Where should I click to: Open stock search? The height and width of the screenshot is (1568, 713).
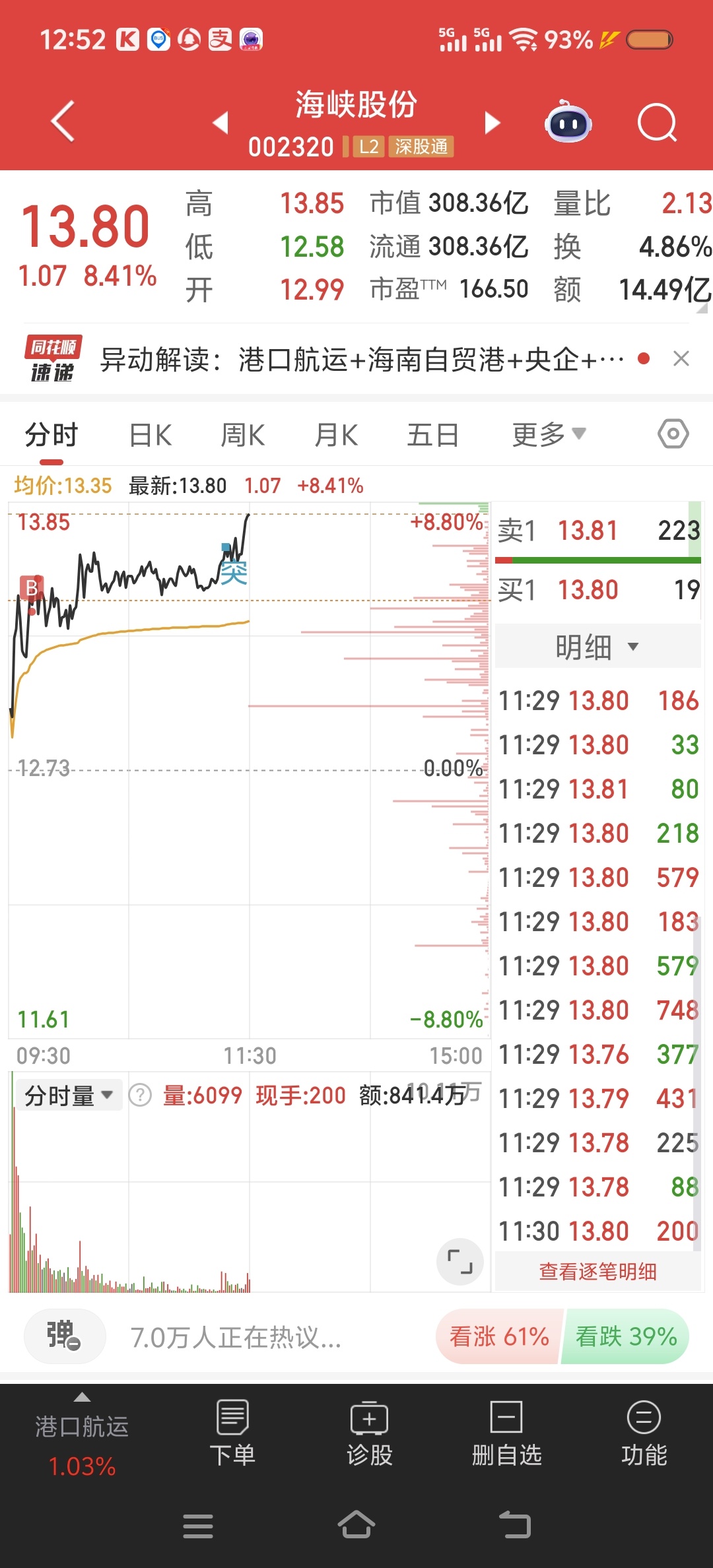pyautogui.click(x=657, y=122)
